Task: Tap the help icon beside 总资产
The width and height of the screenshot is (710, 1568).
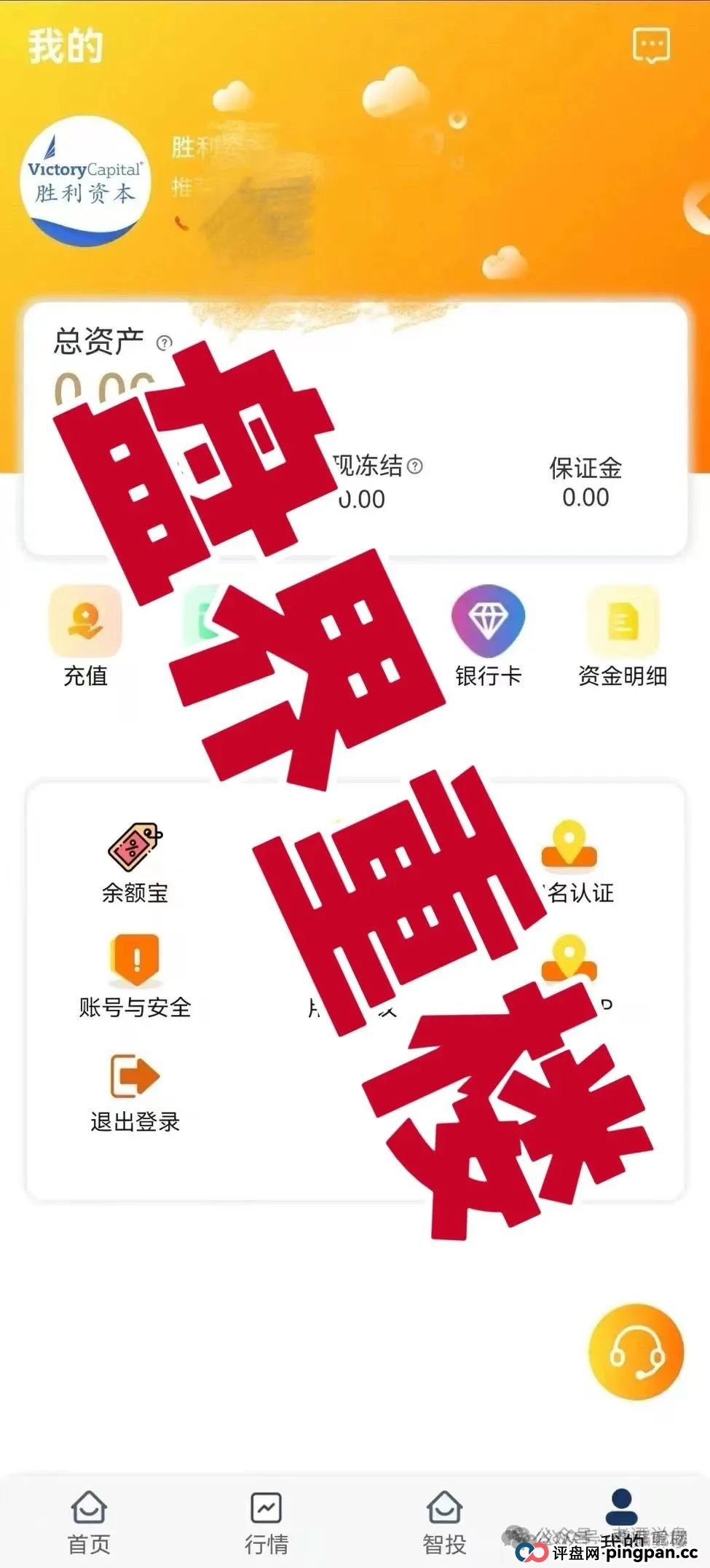Action: click(x=165, y=342)
